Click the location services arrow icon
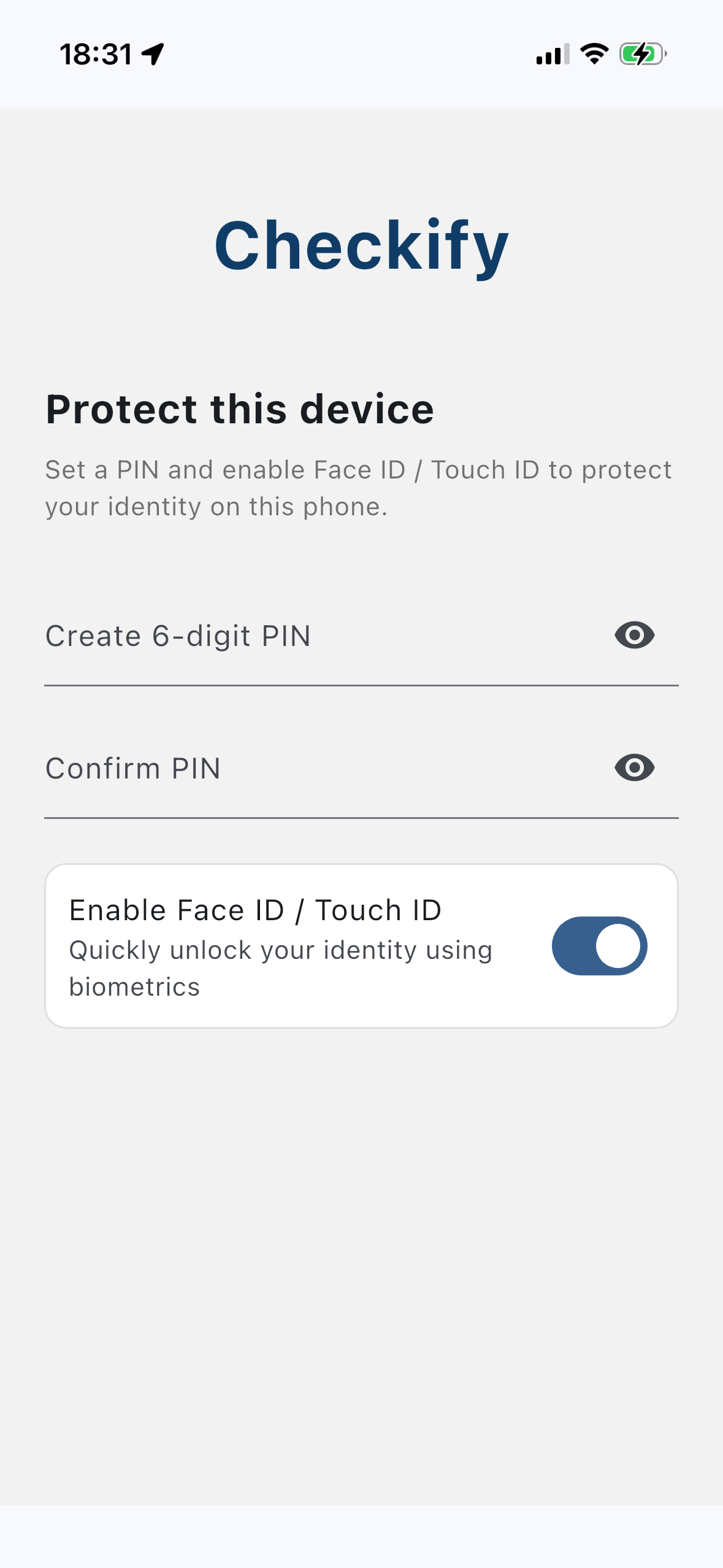 click(150, 54)
